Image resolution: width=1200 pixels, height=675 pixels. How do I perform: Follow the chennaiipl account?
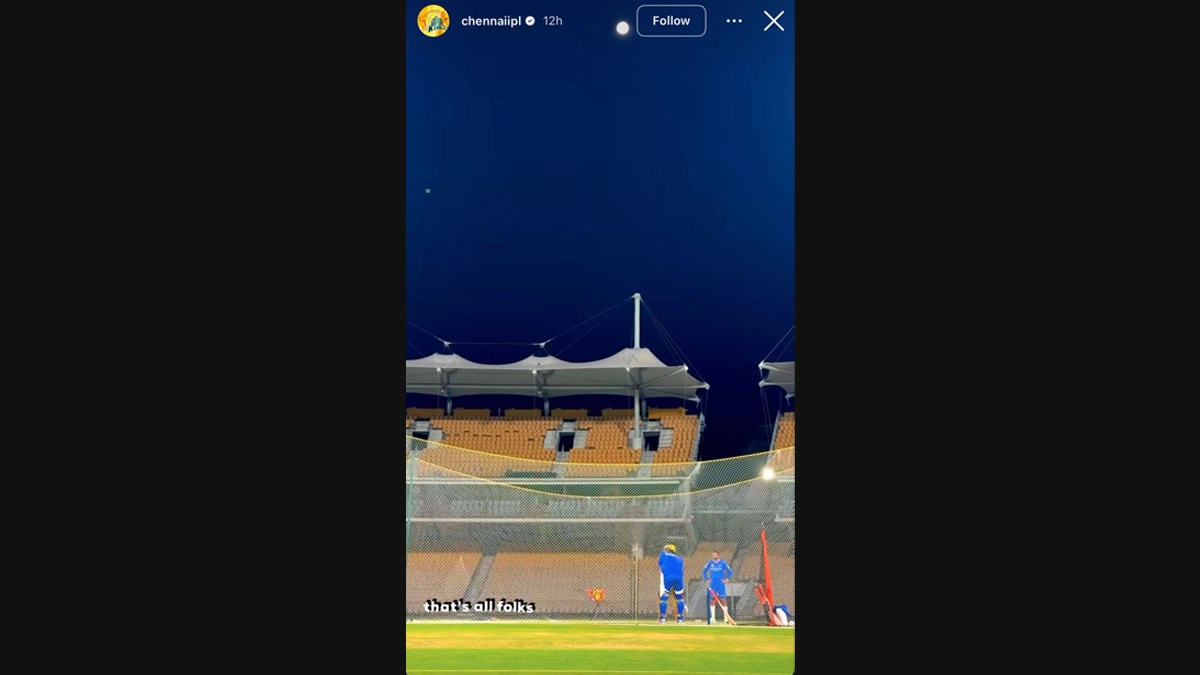click(671, 21)
